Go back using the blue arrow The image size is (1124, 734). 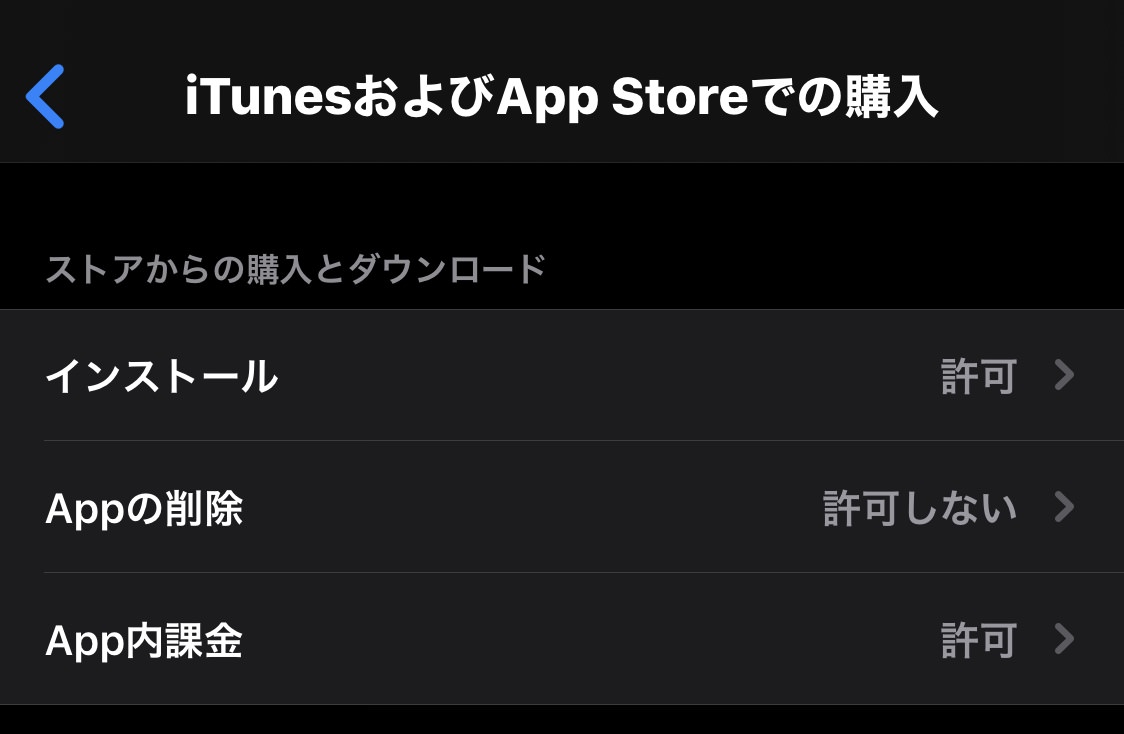coord(45,97)
